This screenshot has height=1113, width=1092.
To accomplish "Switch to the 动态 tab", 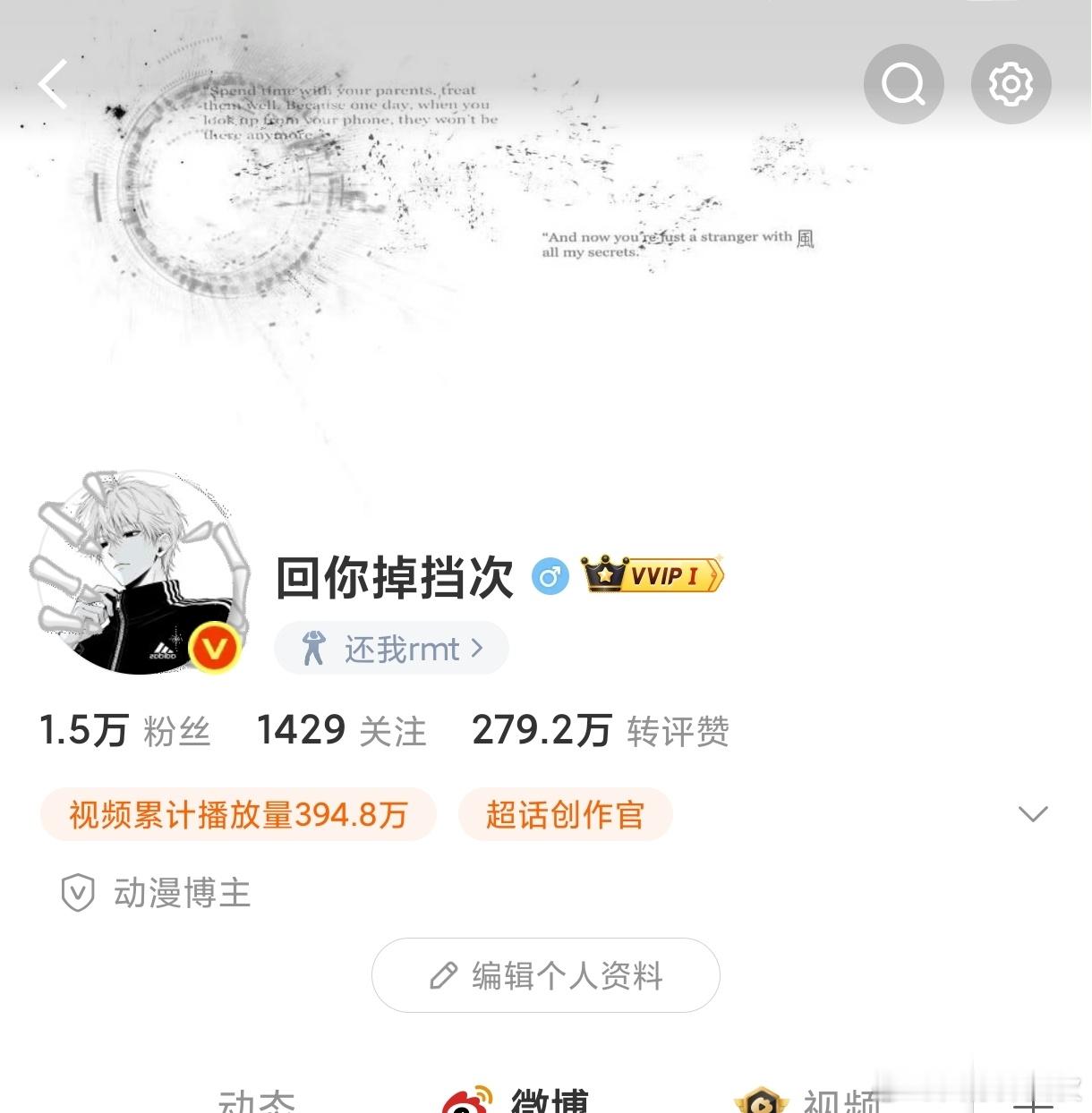I will point(260,1100).
